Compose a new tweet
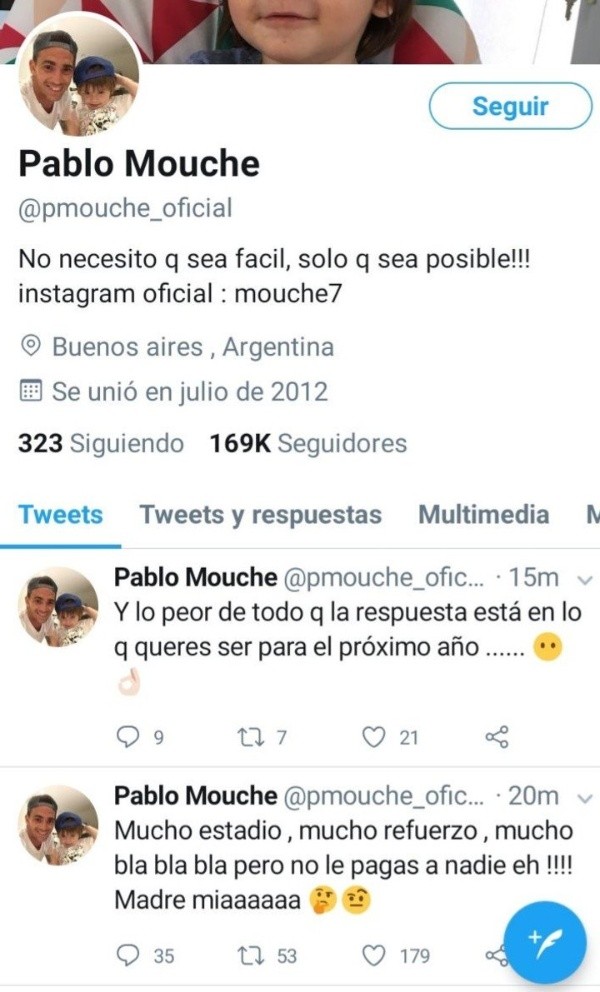Viewport: 600px width, 992px height. click(x=546, y=942)
